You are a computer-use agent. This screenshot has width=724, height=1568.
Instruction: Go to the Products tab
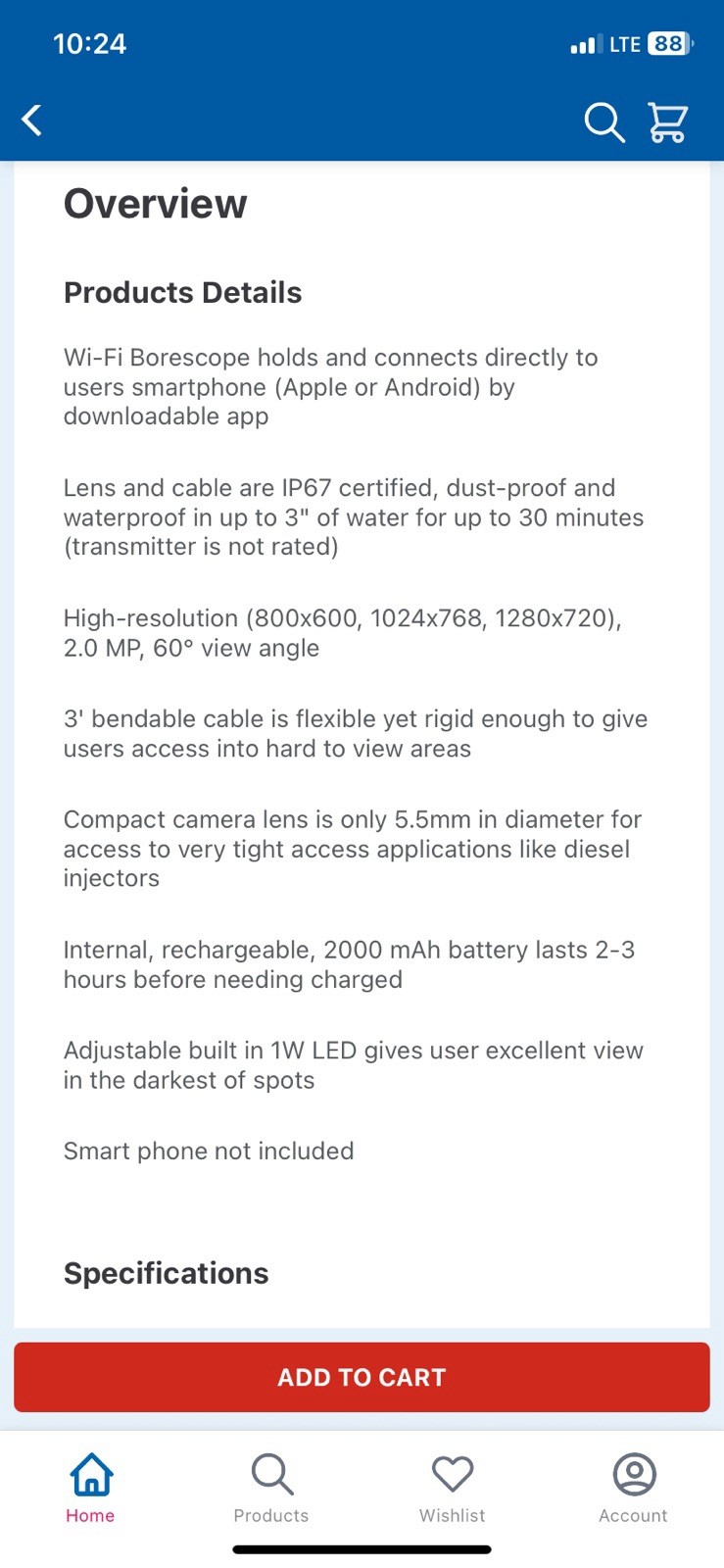271,1488
